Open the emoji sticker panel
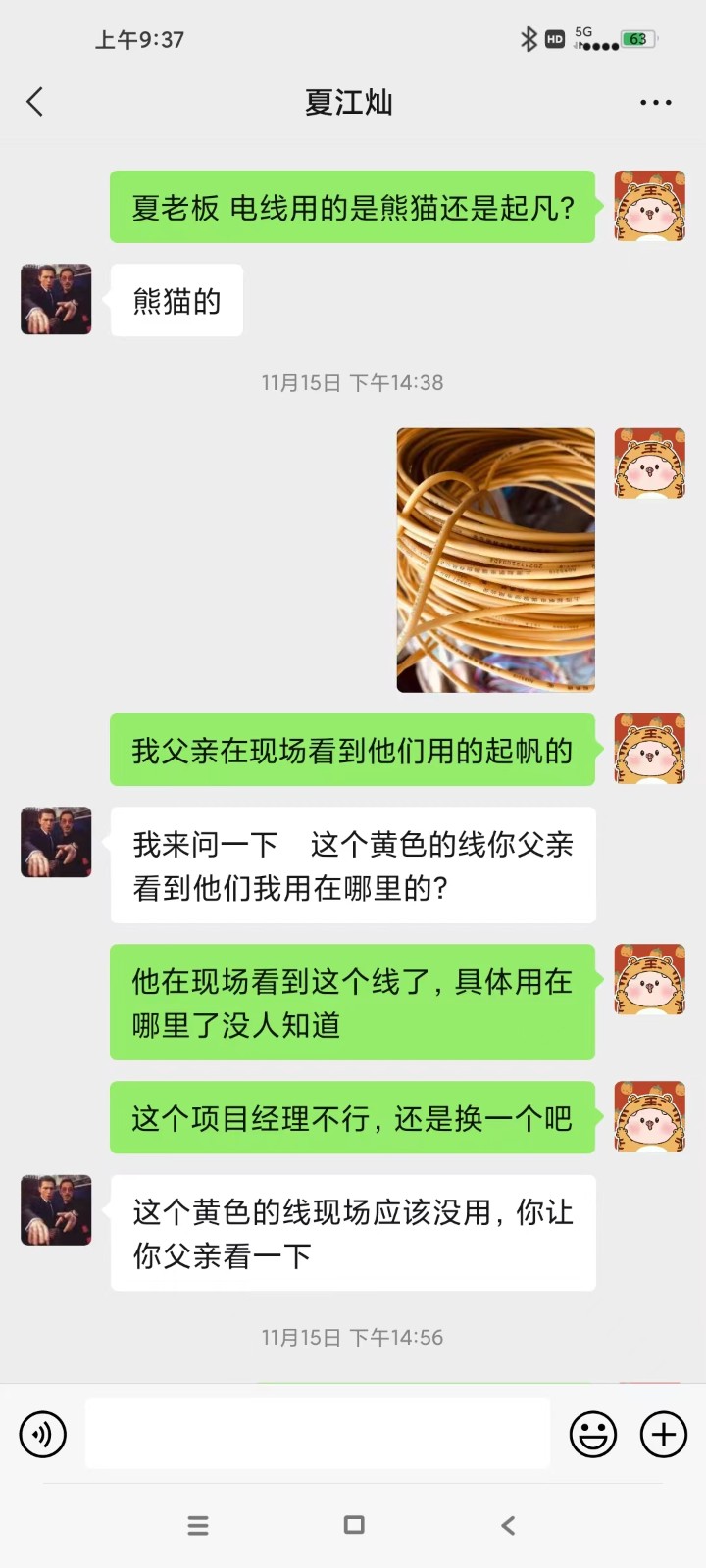The width and height of the screenshot is (706, 1568). (593, 1435)
